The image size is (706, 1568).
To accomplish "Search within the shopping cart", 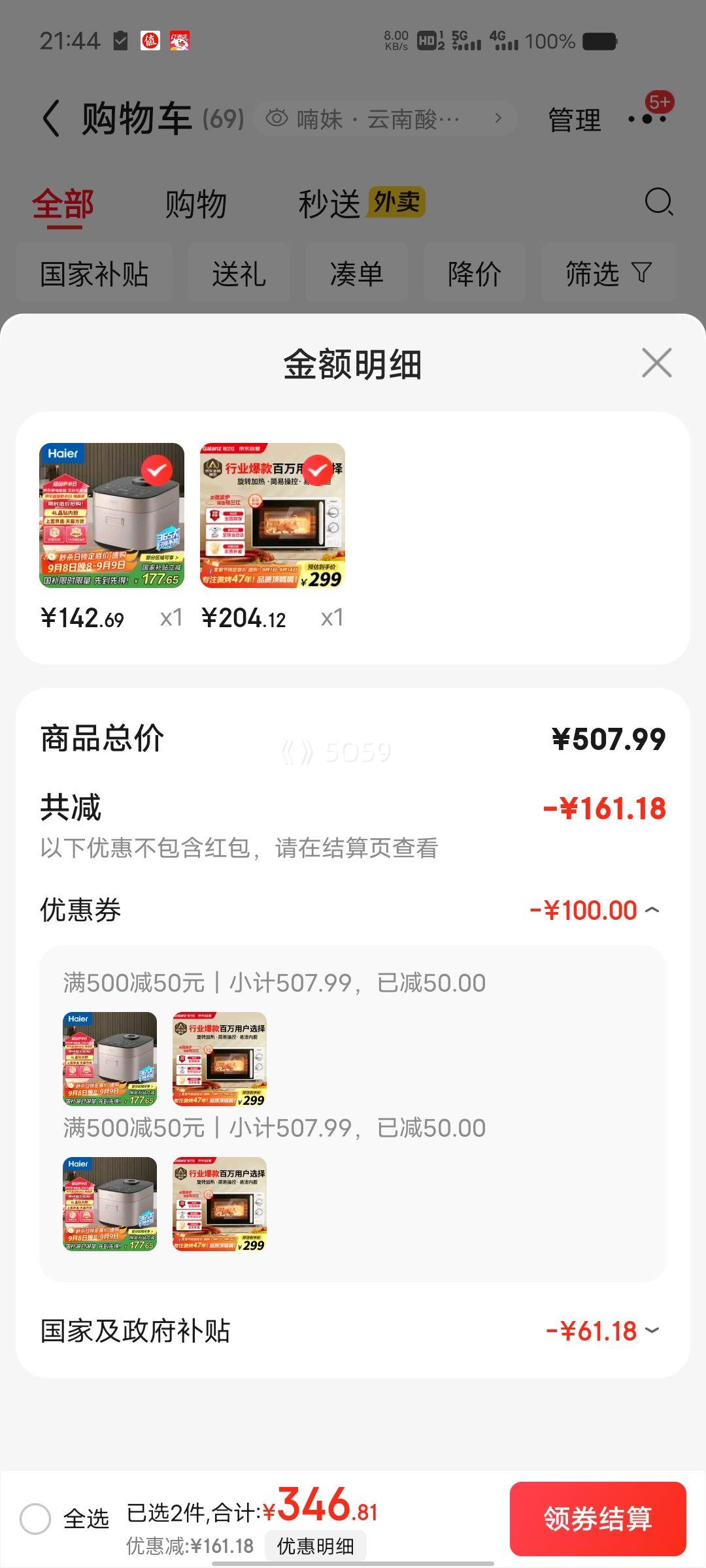I will (x=658, y=202).
